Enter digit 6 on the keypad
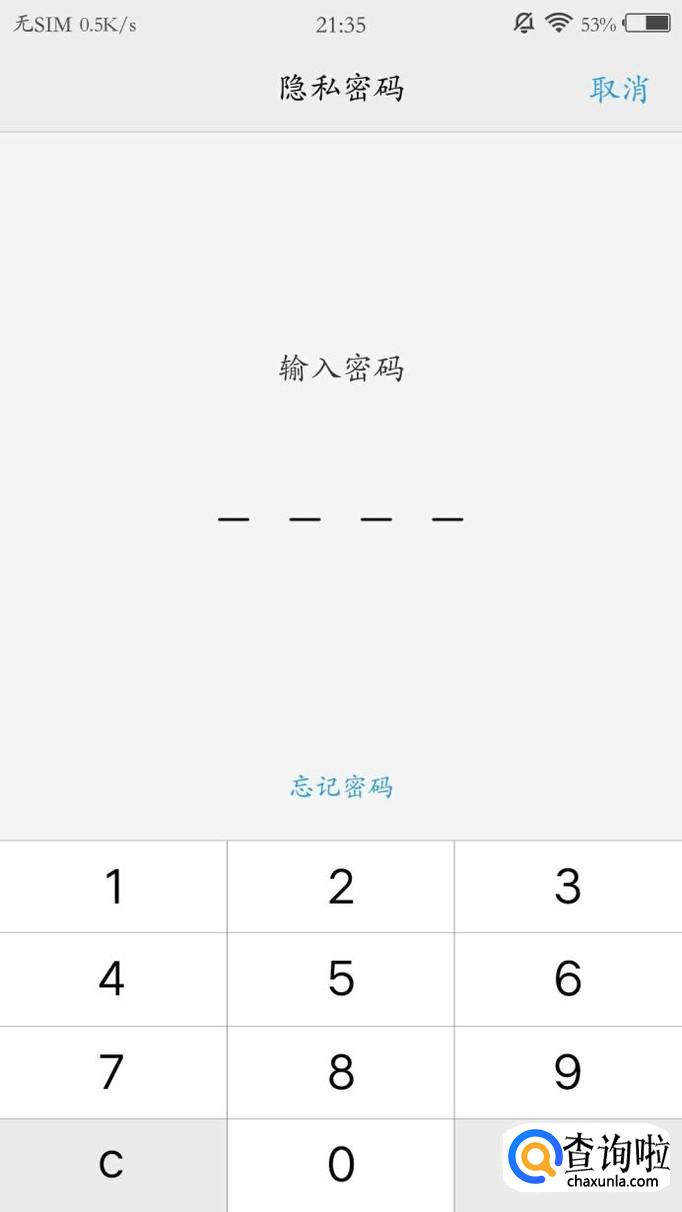 568,980
